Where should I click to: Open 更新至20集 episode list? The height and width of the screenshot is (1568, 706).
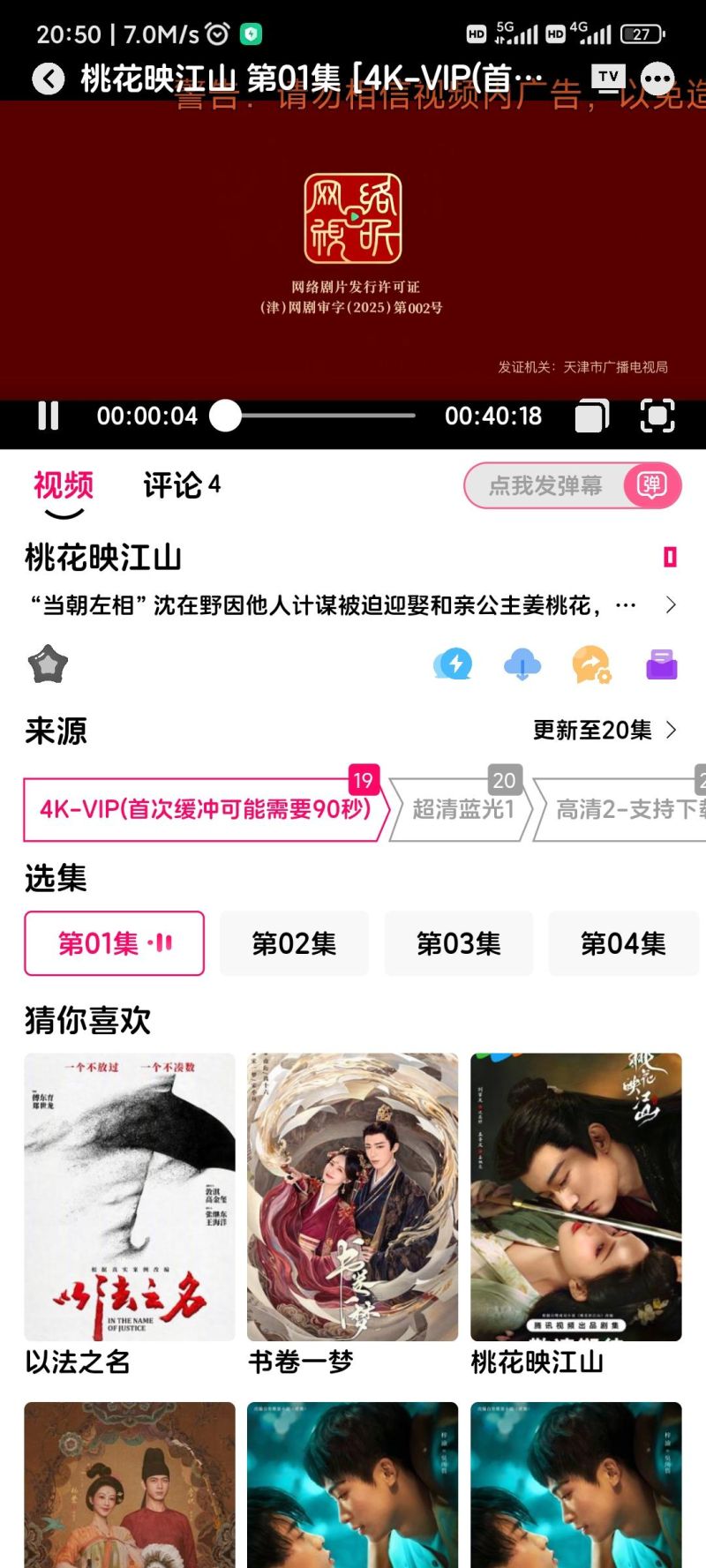pyautogui.click(x=605, y=730)
